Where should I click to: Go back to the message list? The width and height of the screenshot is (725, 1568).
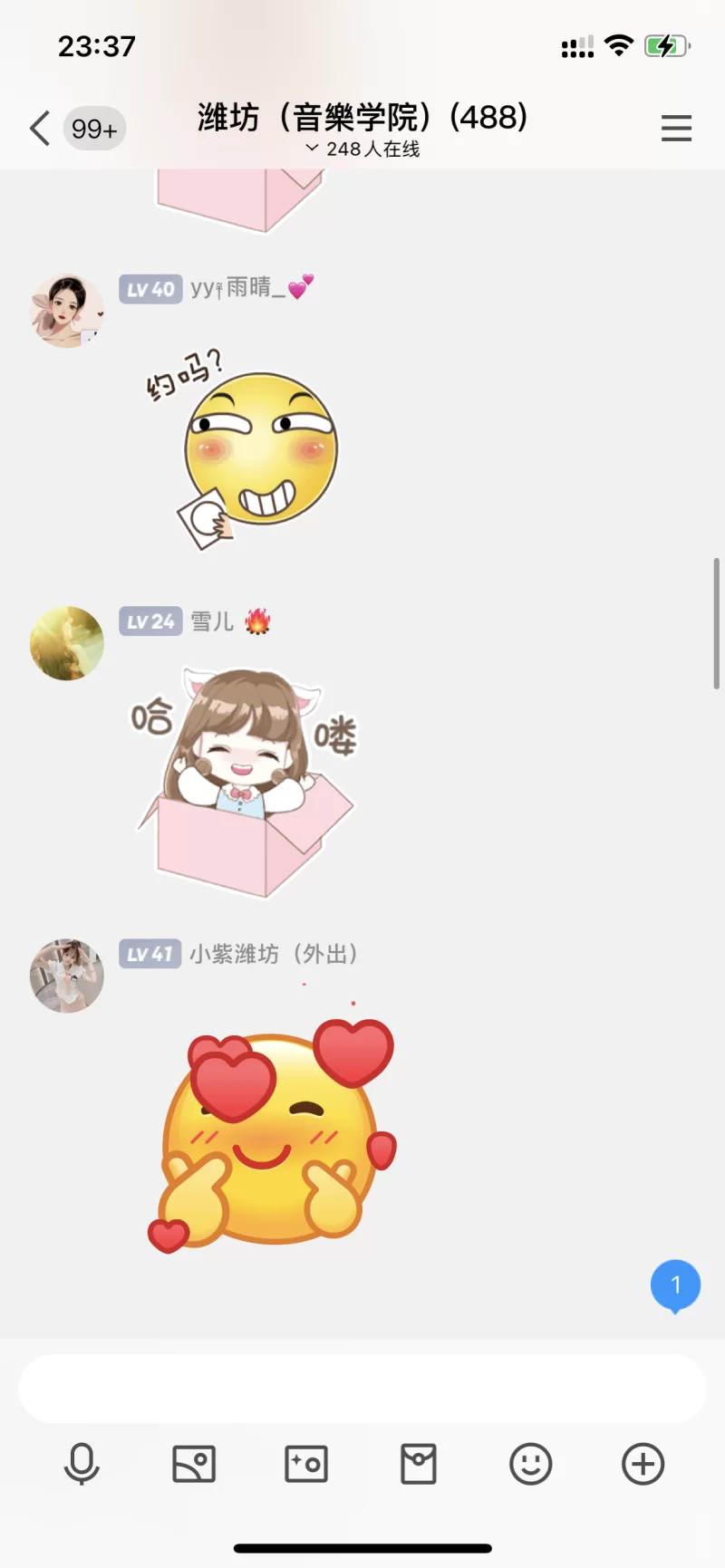[x=40, y=129]
